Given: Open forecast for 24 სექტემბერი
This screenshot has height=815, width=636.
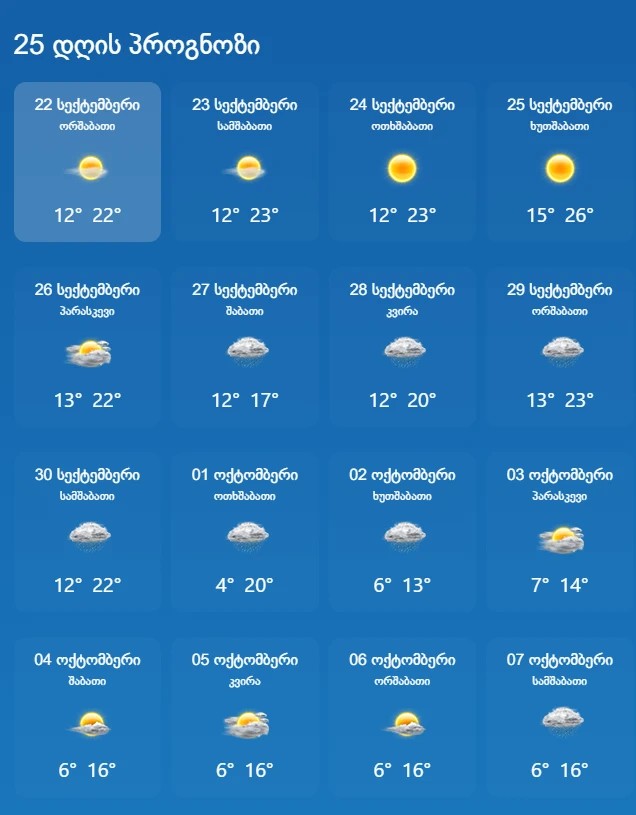Looking at the screenshot, I should (x=402, y=162).
